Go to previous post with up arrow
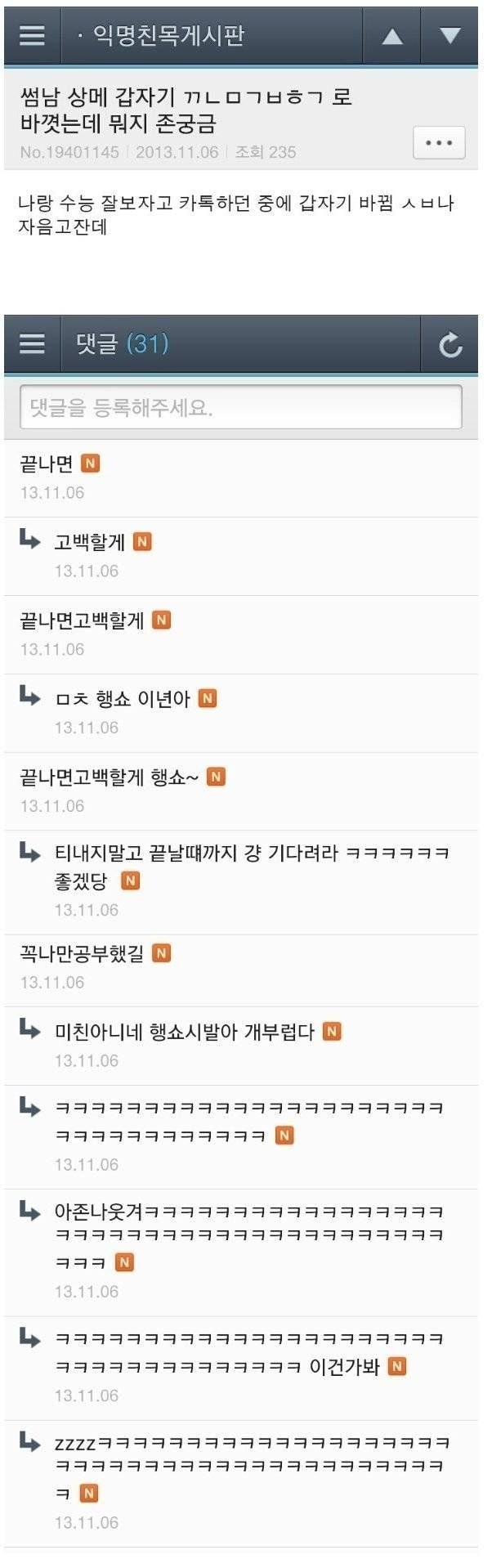 coord(392,36)
